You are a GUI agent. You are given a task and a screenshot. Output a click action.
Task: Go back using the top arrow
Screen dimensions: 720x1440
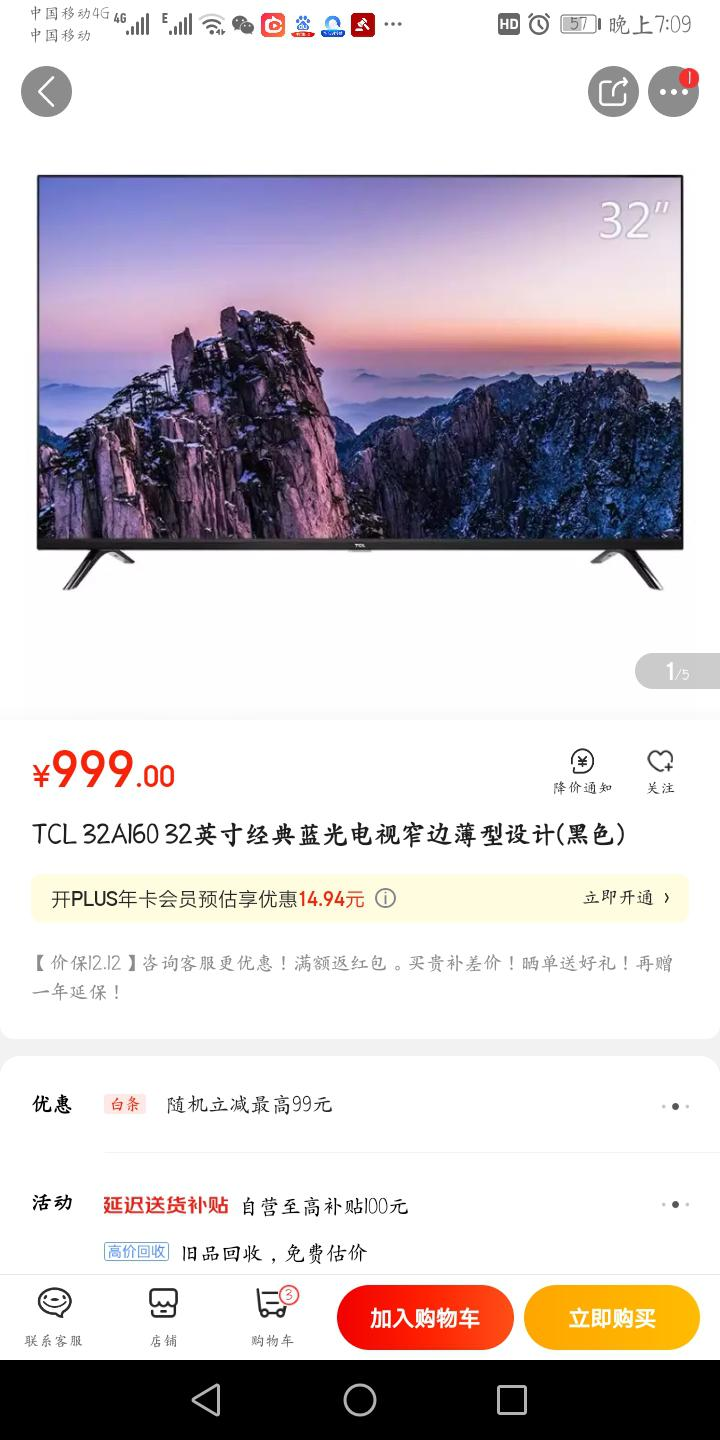click(46, 92)
